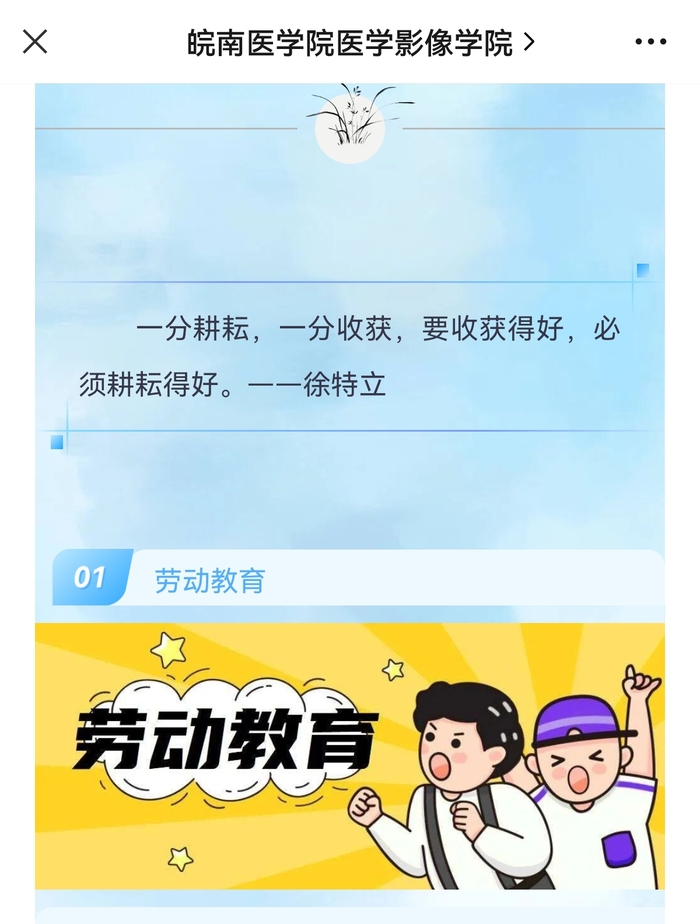This screenshot has width=700, height=924.
Task: Open the three-dot overflow menu
Action: [650, 42]
